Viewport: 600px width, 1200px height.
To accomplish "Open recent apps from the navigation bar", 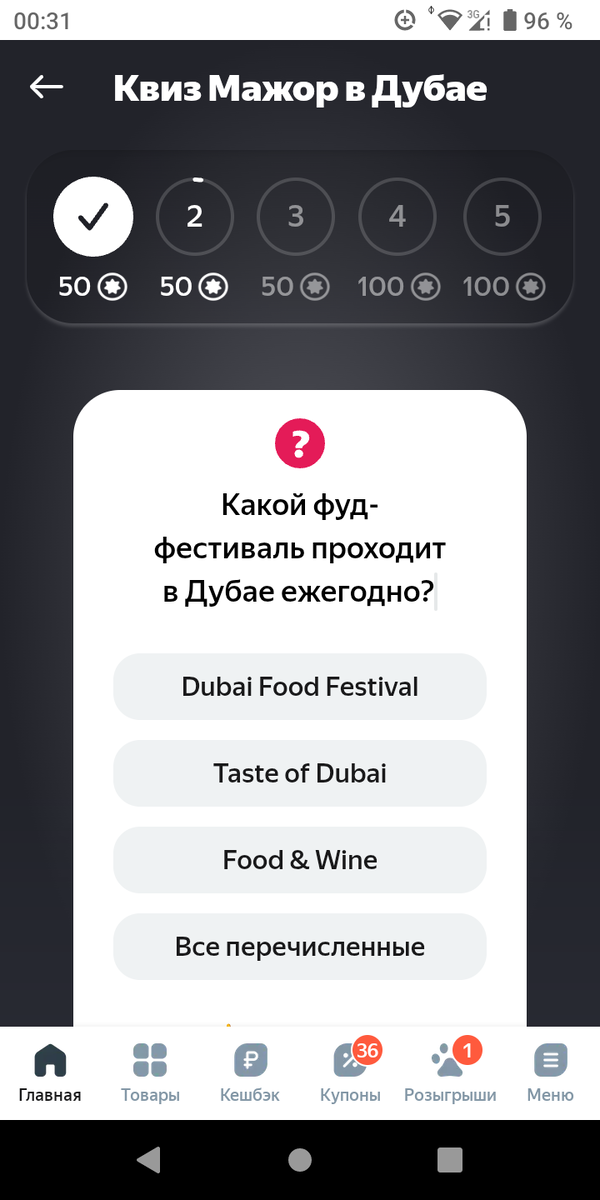I will 450,1159.
